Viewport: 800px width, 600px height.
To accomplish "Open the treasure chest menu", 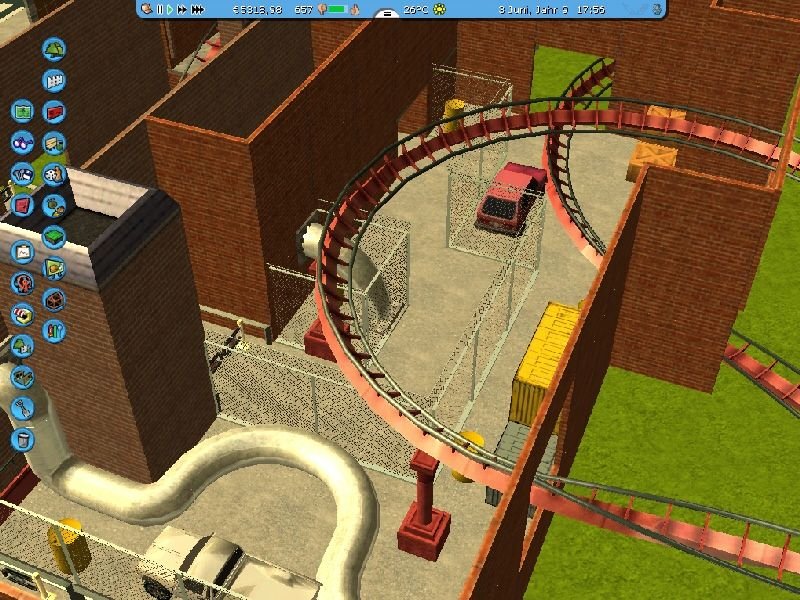I will click(x=52, y=299).
